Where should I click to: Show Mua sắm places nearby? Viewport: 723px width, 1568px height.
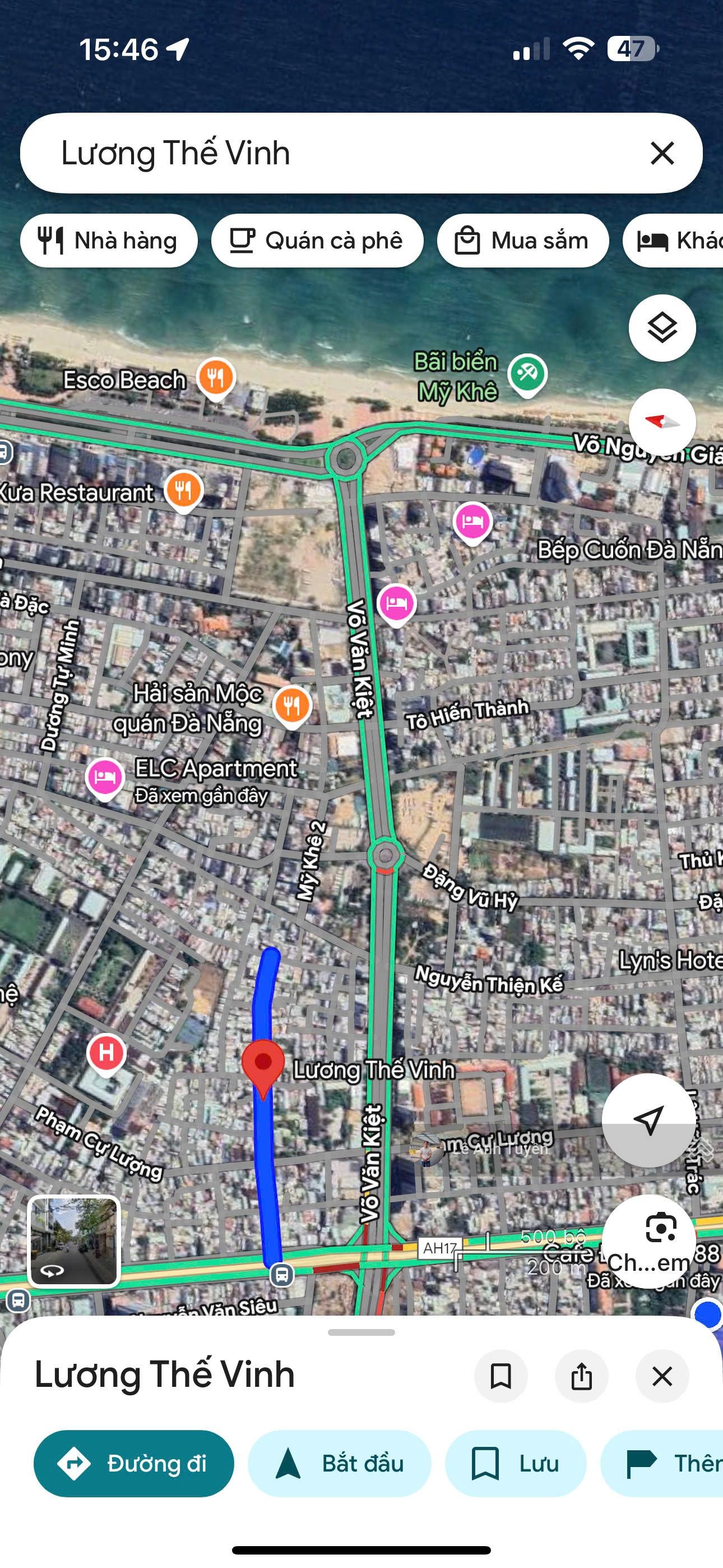pyautogui.click(x=522, y=241)
